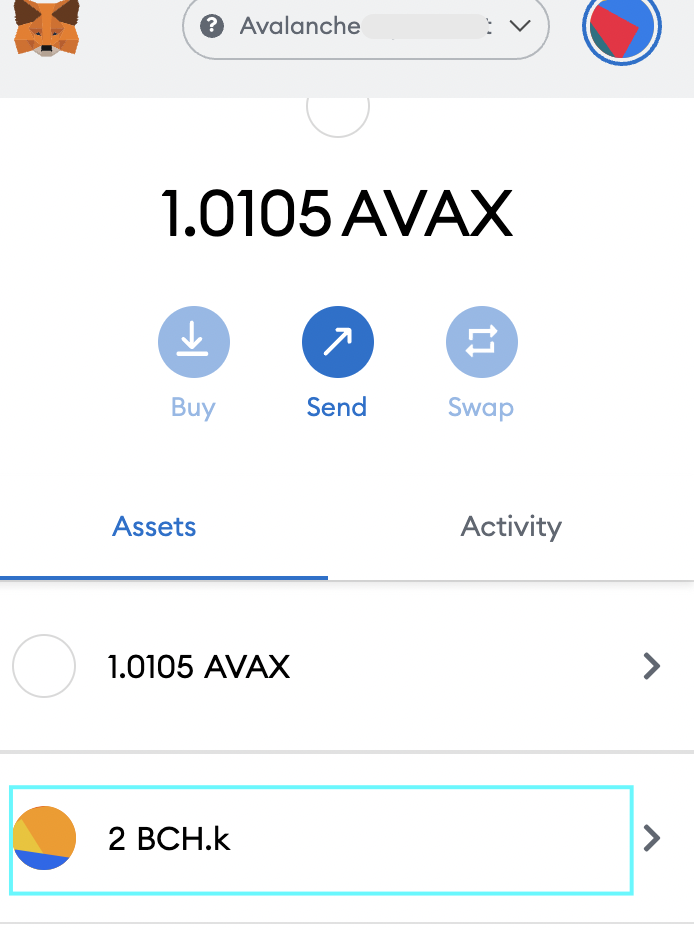Screen dimensions: 694x930
Task: Open the 2 BCH.k token row
Action: point(321,839)
